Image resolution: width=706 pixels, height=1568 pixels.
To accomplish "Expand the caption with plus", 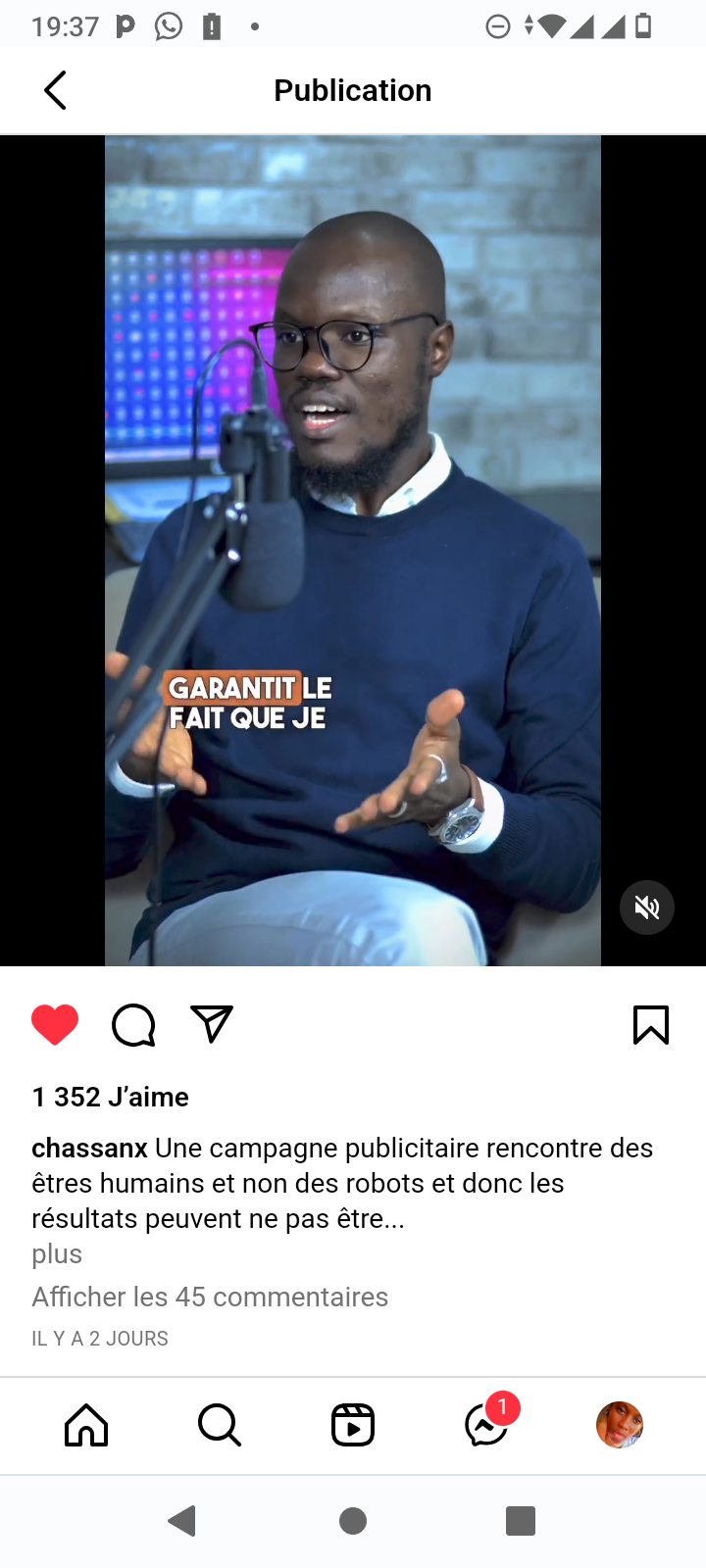I will click(x=57, y=1253).
